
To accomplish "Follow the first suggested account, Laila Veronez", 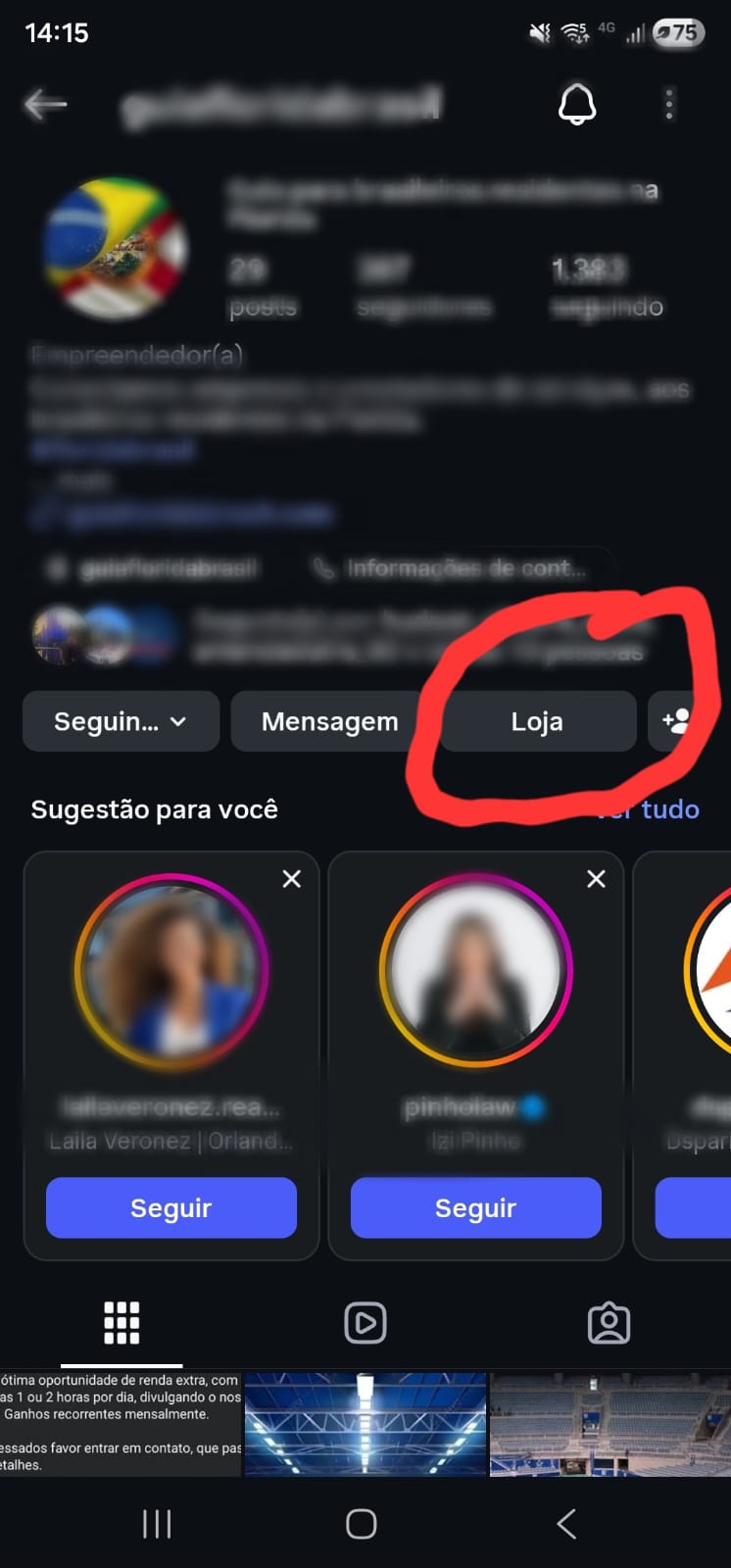I will 171,1207.
